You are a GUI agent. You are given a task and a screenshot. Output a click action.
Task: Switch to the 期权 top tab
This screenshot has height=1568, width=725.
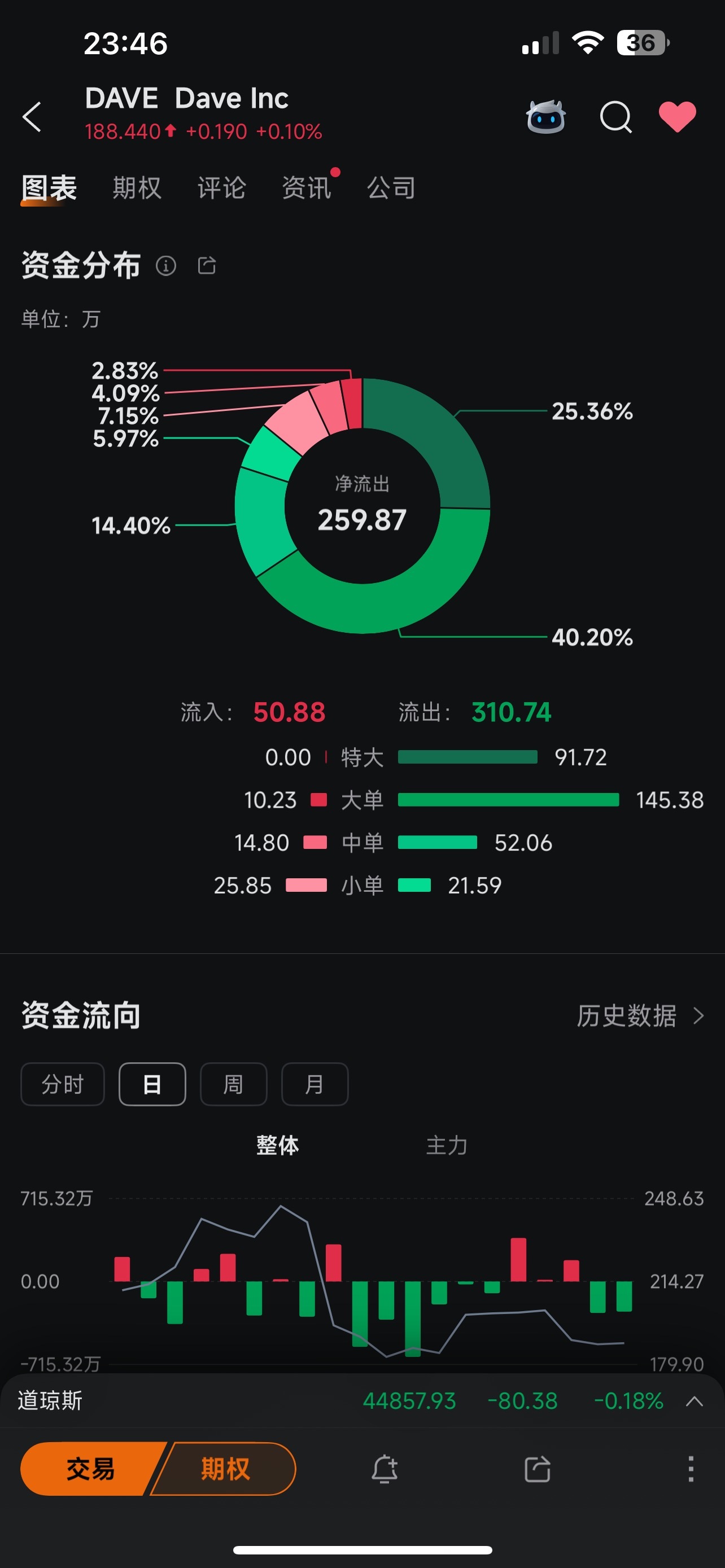pos(137,187)
